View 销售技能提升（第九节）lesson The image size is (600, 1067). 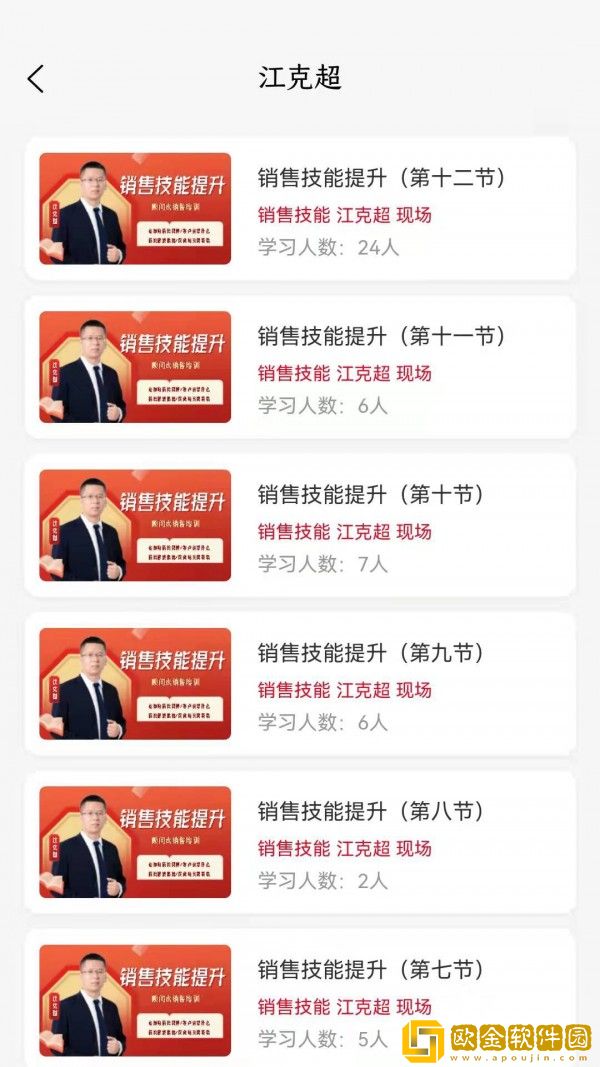[x=370, y=653]
